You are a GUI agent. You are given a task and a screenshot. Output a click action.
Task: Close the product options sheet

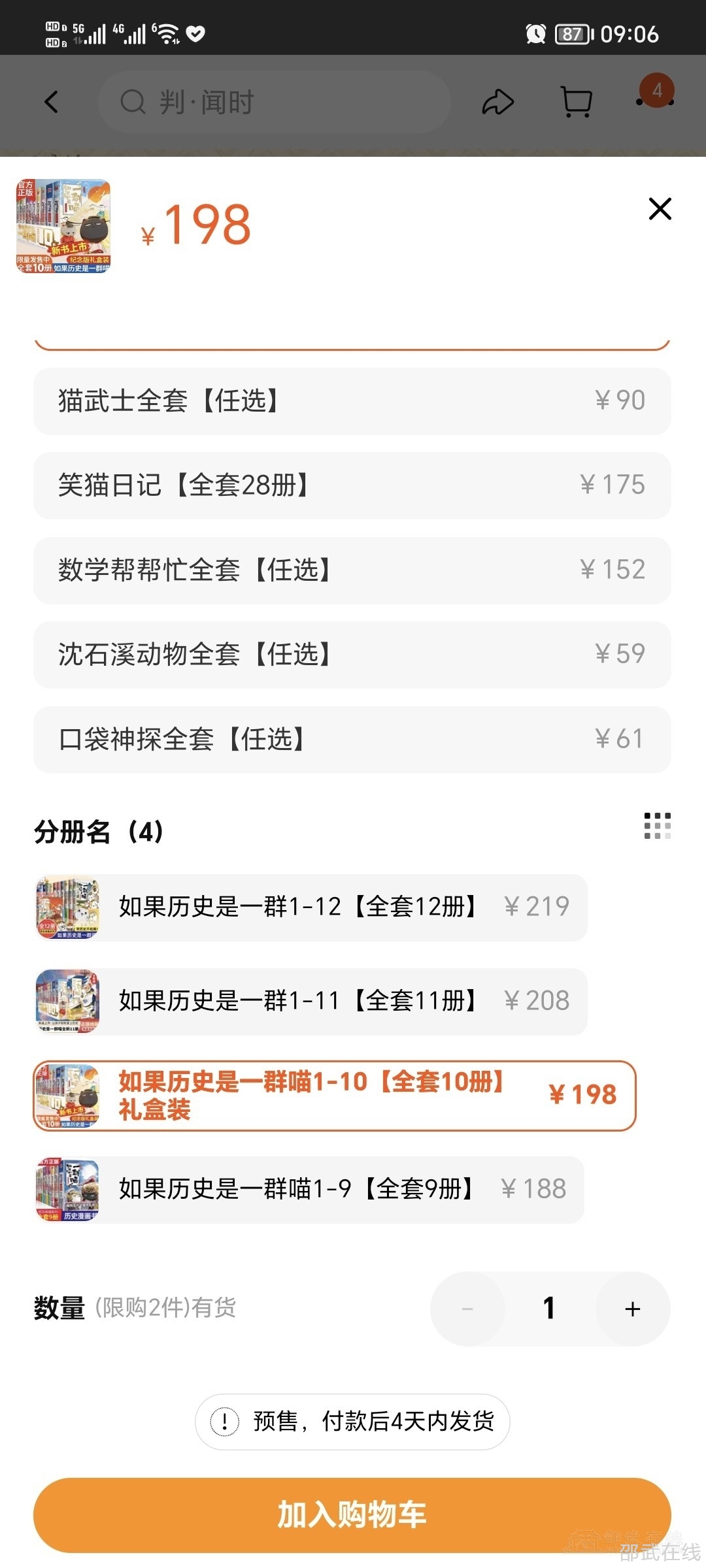point(660,209)
